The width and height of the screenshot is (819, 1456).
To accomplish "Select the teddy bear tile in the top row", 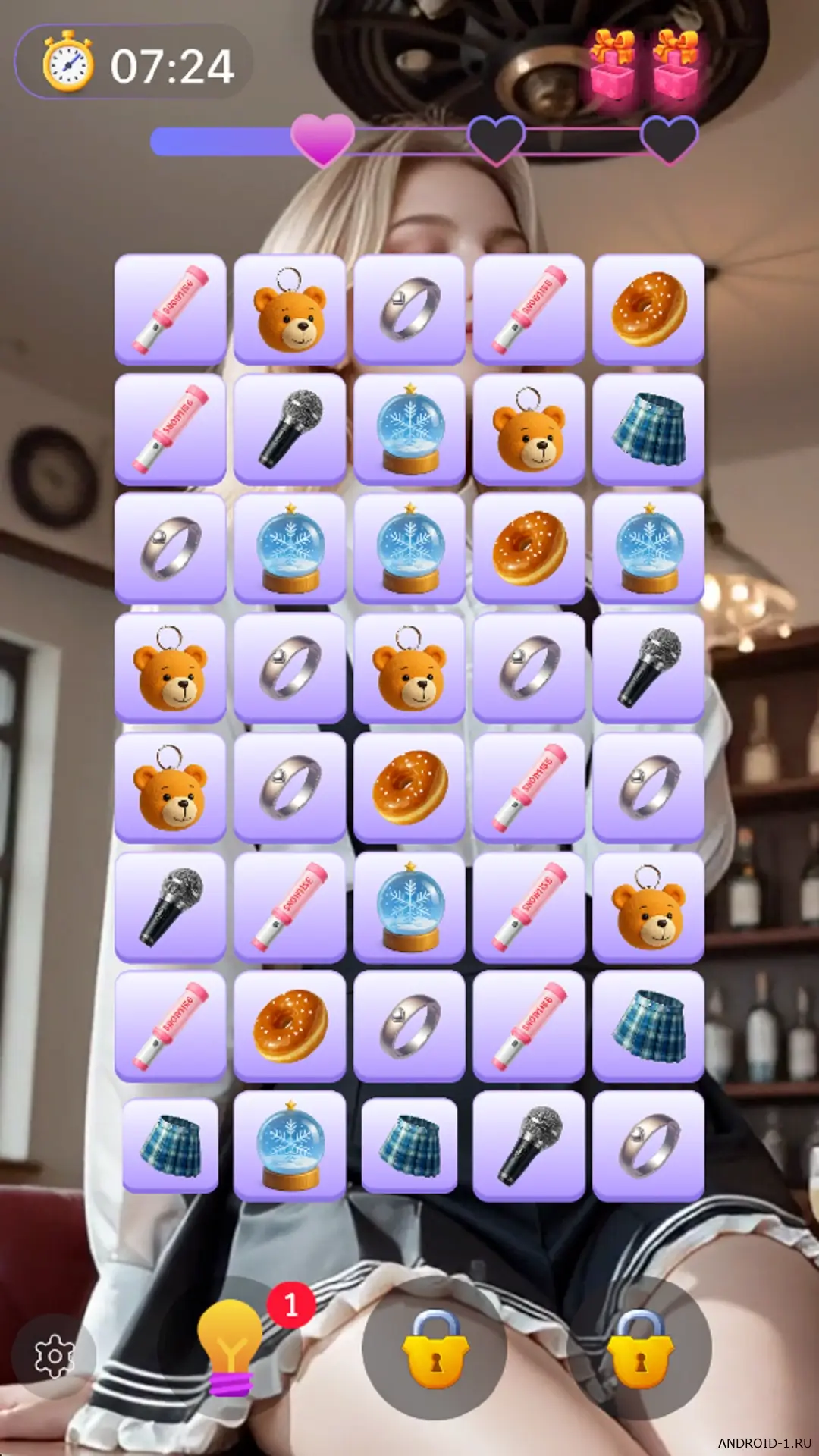I will pyautogui.click(x=290, y=309).
